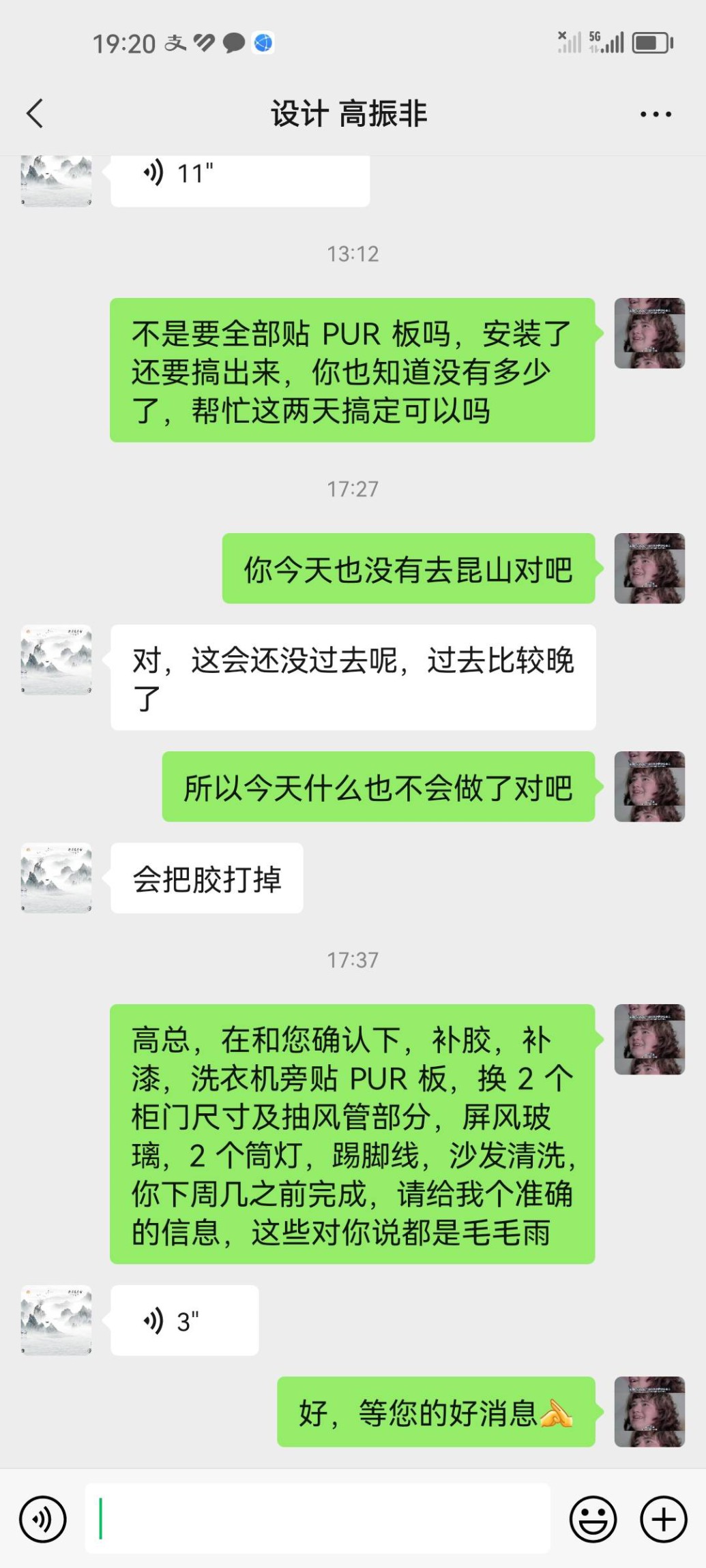706x1568 pixels.
Task: Go back from the chat
Action: coord(35,113)
